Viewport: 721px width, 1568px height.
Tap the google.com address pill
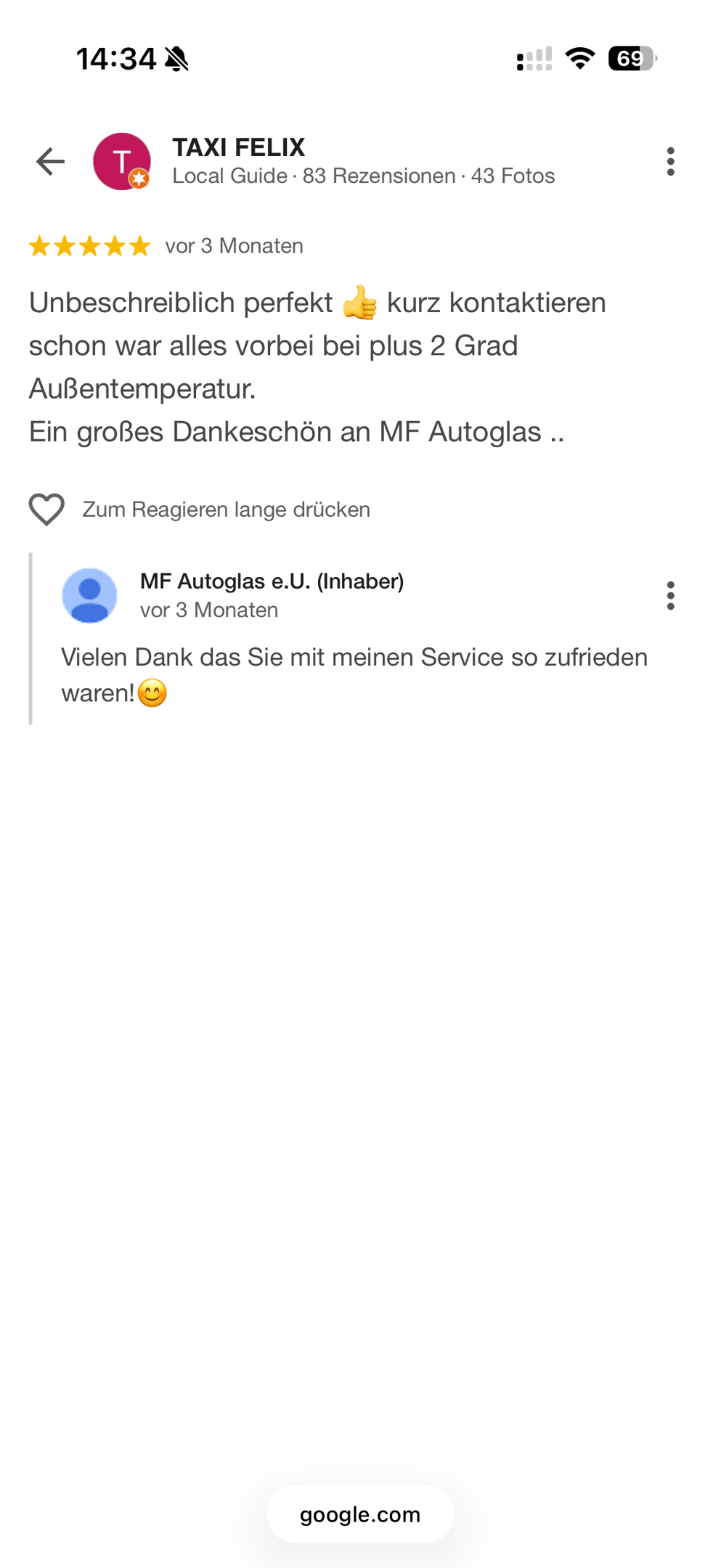coord(360,1514)
